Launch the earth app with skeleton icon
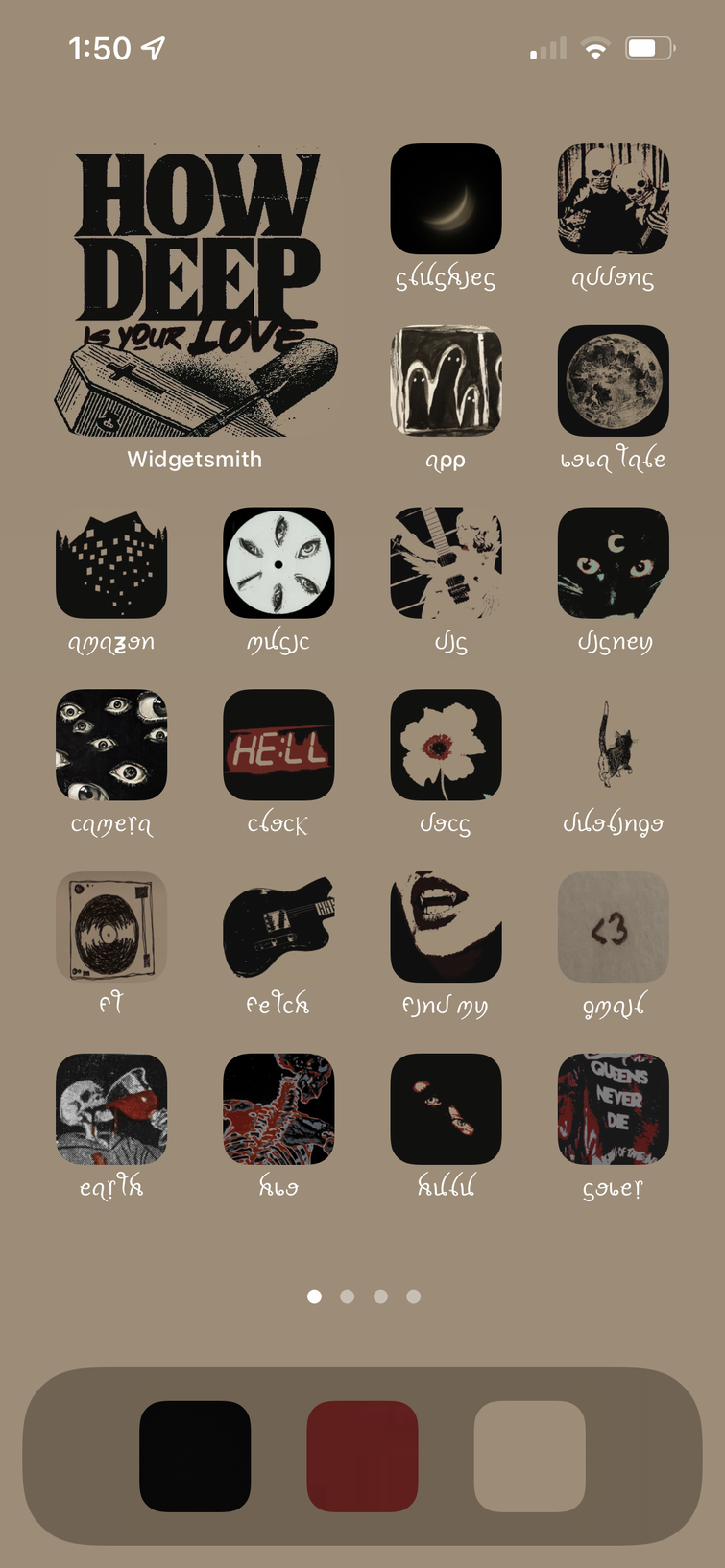The height and width of the screenshot is (1568, 725). tap(111, 1109)
